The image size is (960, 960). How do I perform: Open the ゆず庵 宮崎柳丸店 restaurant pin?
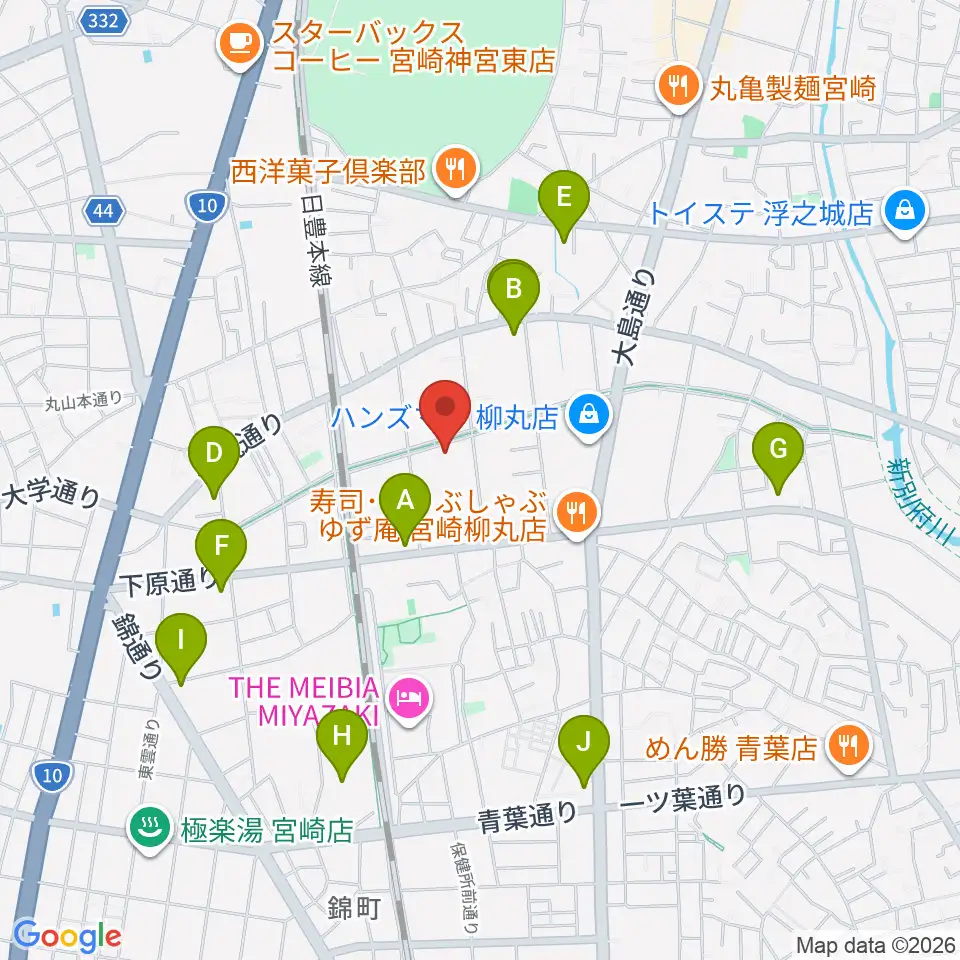pyautogui.click(x=576, y=513)
